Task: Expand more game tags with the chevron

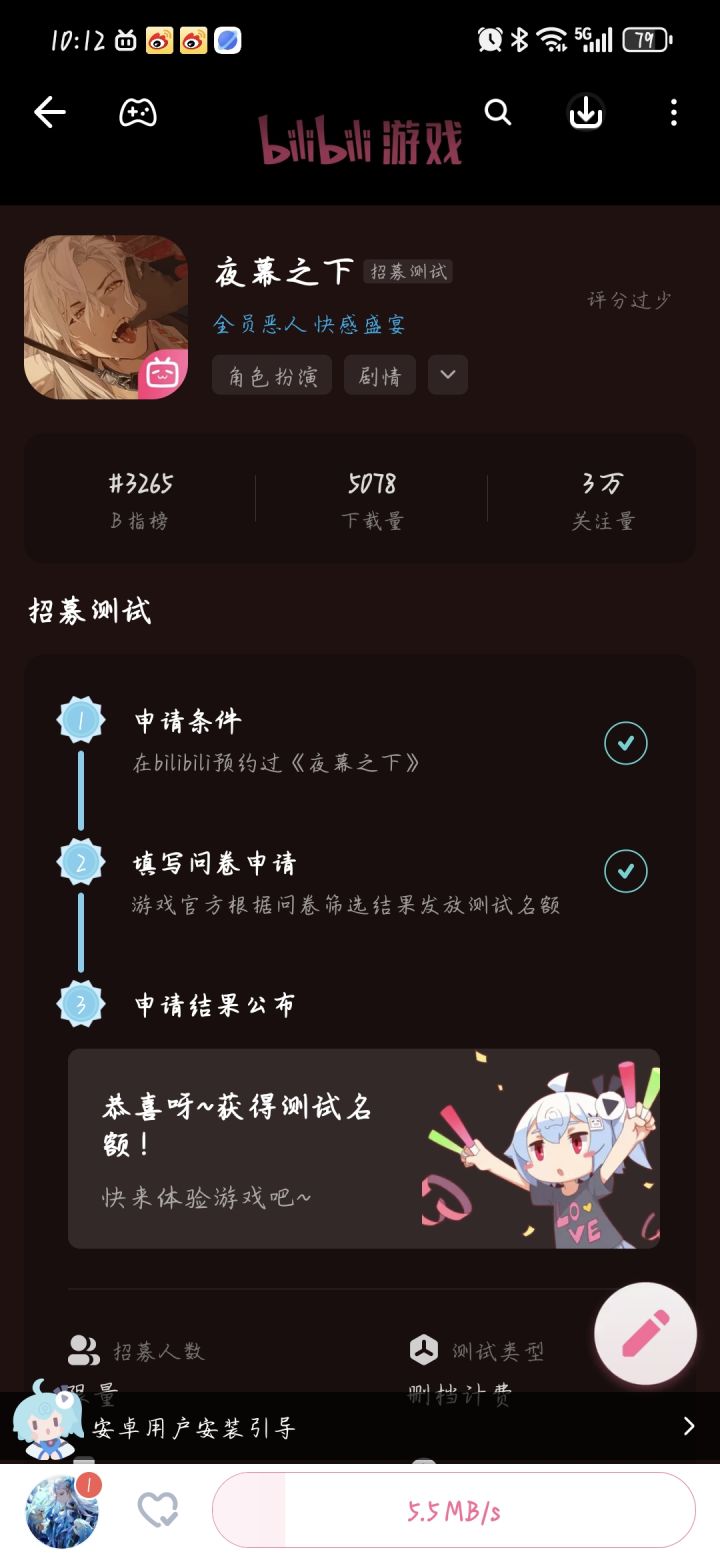Action: [447, 375]
